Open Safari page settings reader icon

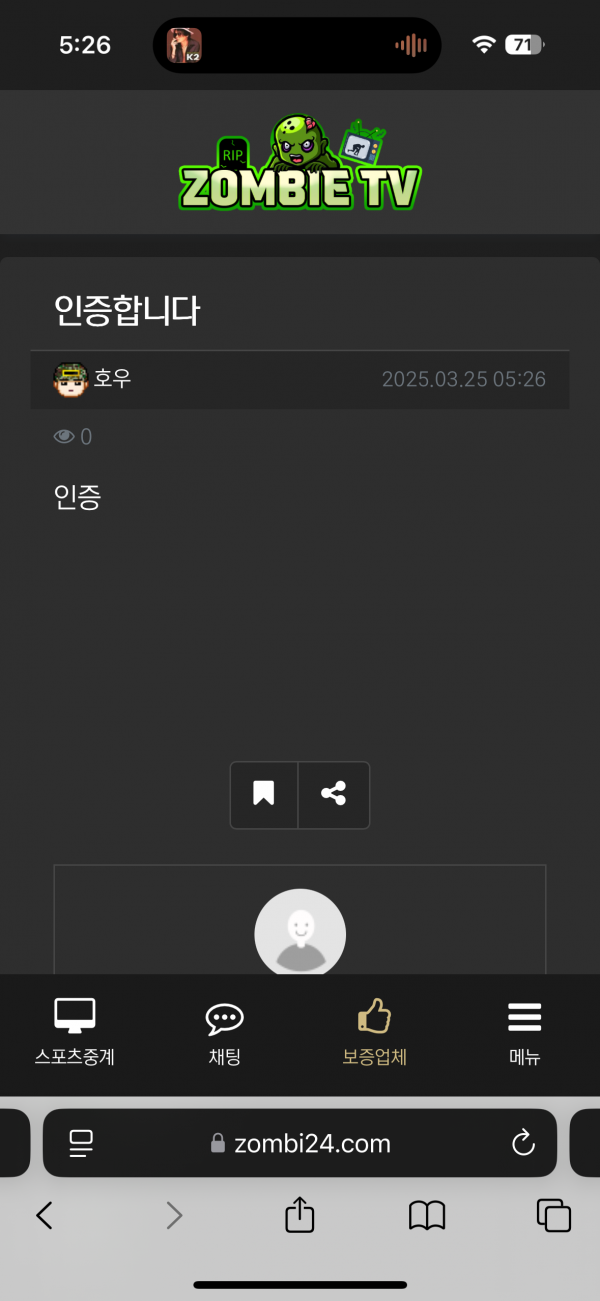click(81, 1143)
